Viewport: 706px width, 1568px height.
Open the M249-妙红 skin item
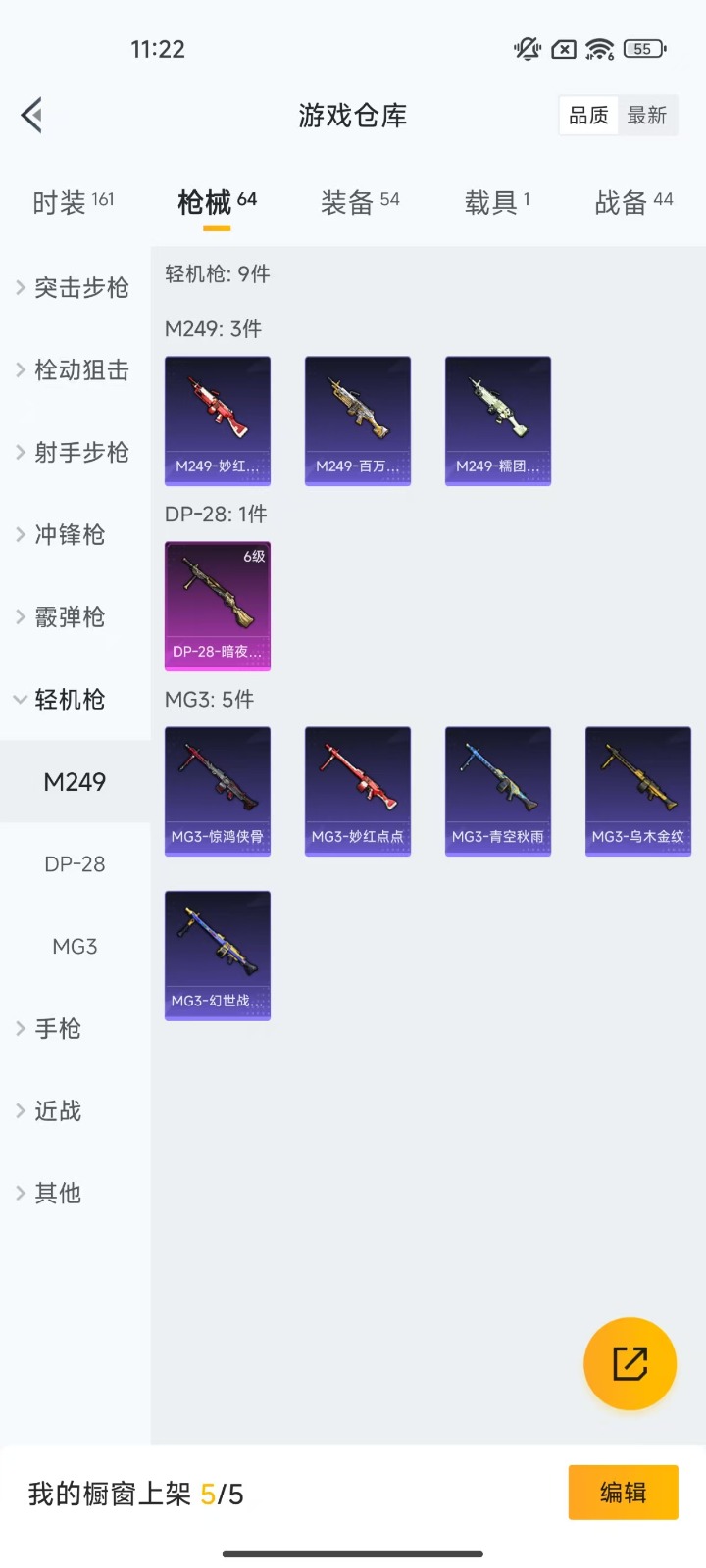pyautogui.click(x=217, y=420)
